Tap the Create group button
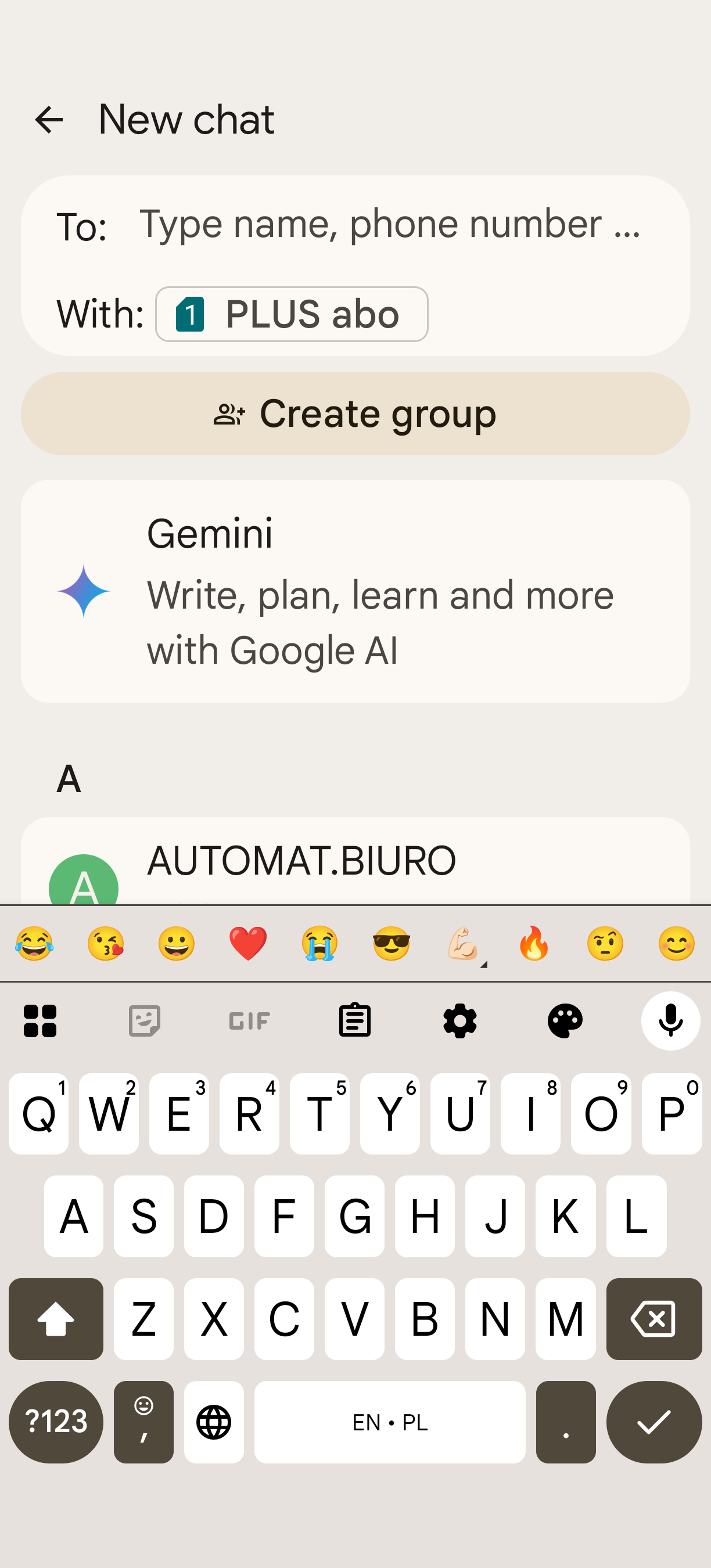Screen dimensions: 711x1568 (355, 414)
